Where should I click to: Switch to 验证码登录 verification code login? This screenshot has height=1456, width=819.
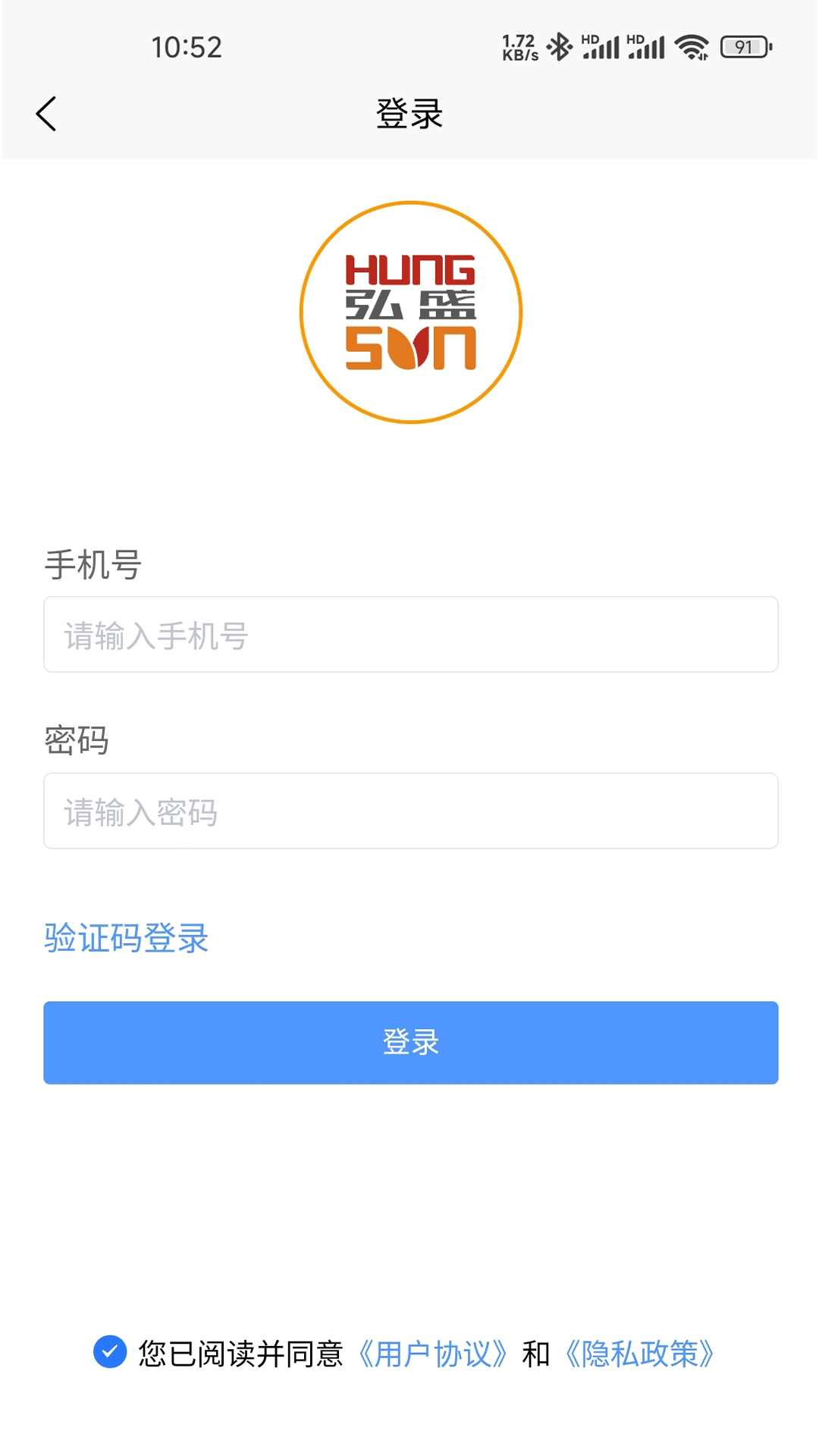[x=127, y=939]
